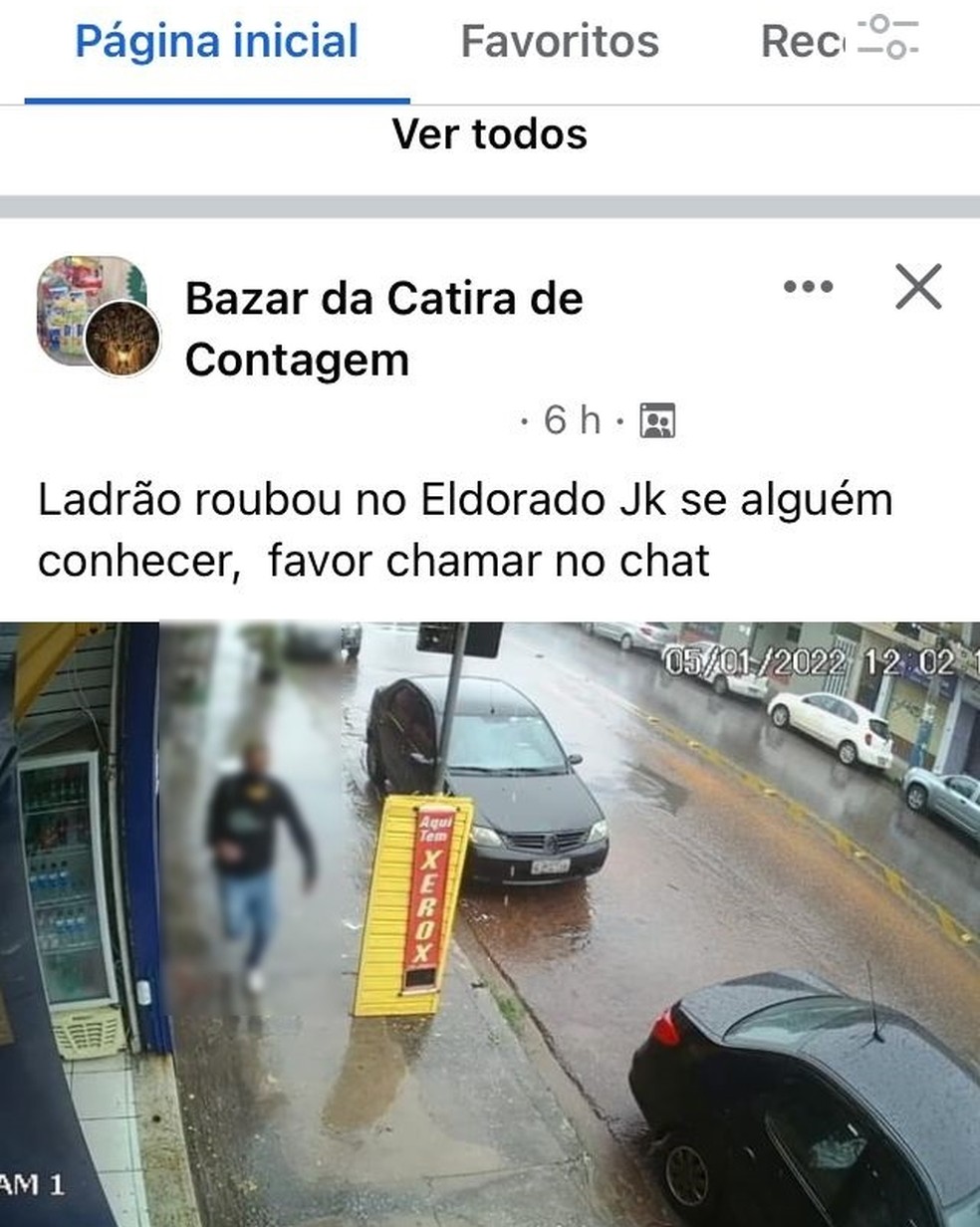Tap the Ver todos link
Image resolution: width=980 pixels, height=1227 pixels.
click(x=489, y=133)
